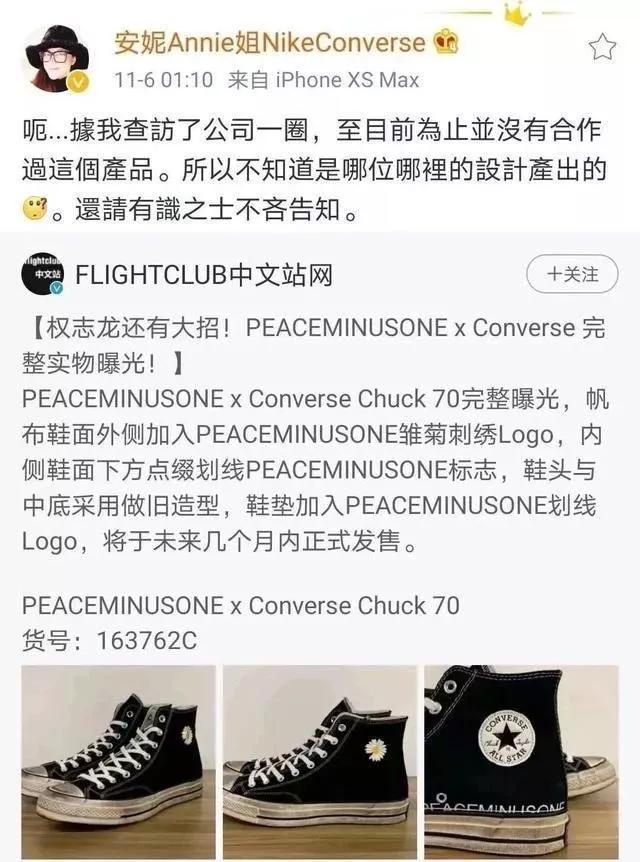
Task: Favorite this post with the star icon
Action: click(601, 47)
